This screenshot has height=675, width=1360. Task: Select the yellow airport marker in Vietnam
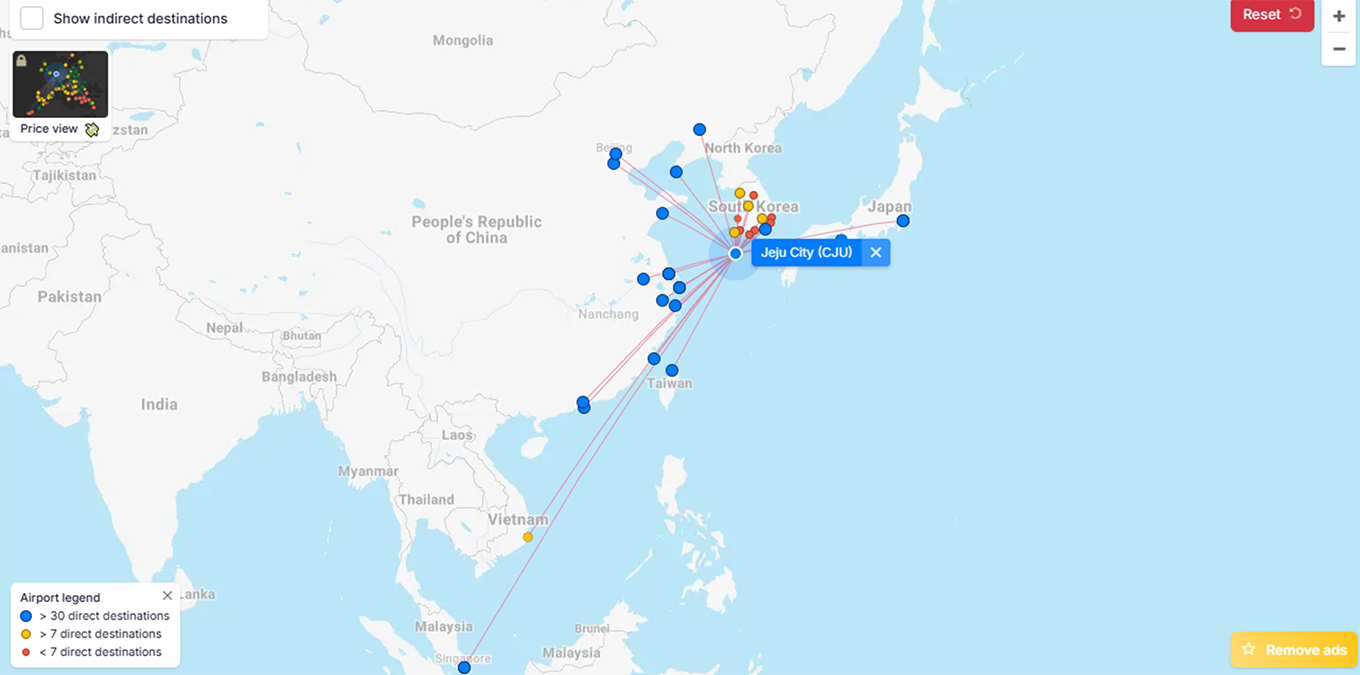[x=528, y=537]
